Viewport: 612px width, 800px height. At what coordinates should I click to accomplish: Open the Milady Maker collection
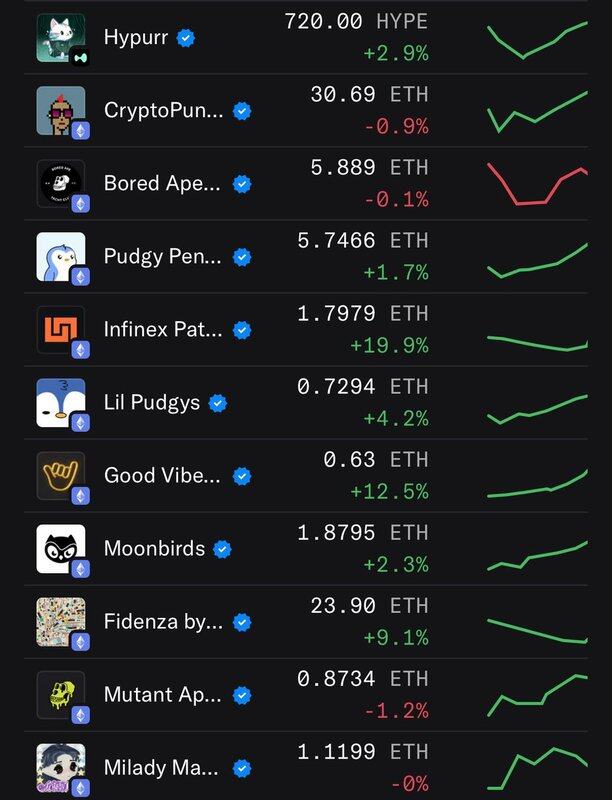(160, 768)
